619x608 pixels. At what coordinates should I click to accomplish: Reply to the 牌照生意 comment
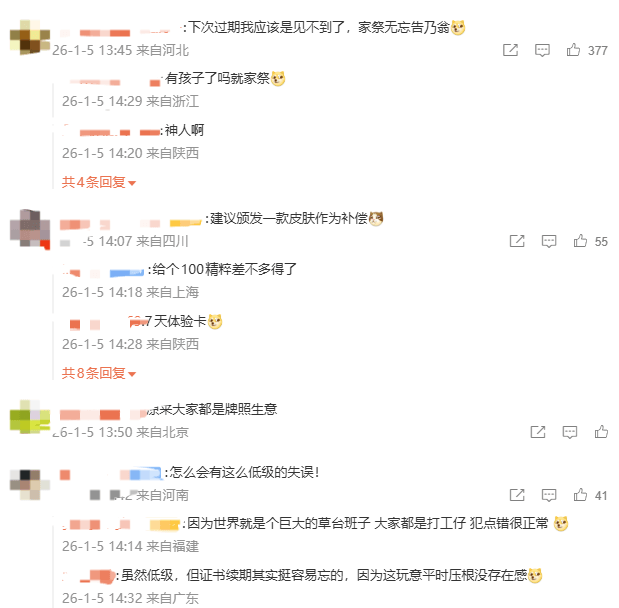coord(569,432)
